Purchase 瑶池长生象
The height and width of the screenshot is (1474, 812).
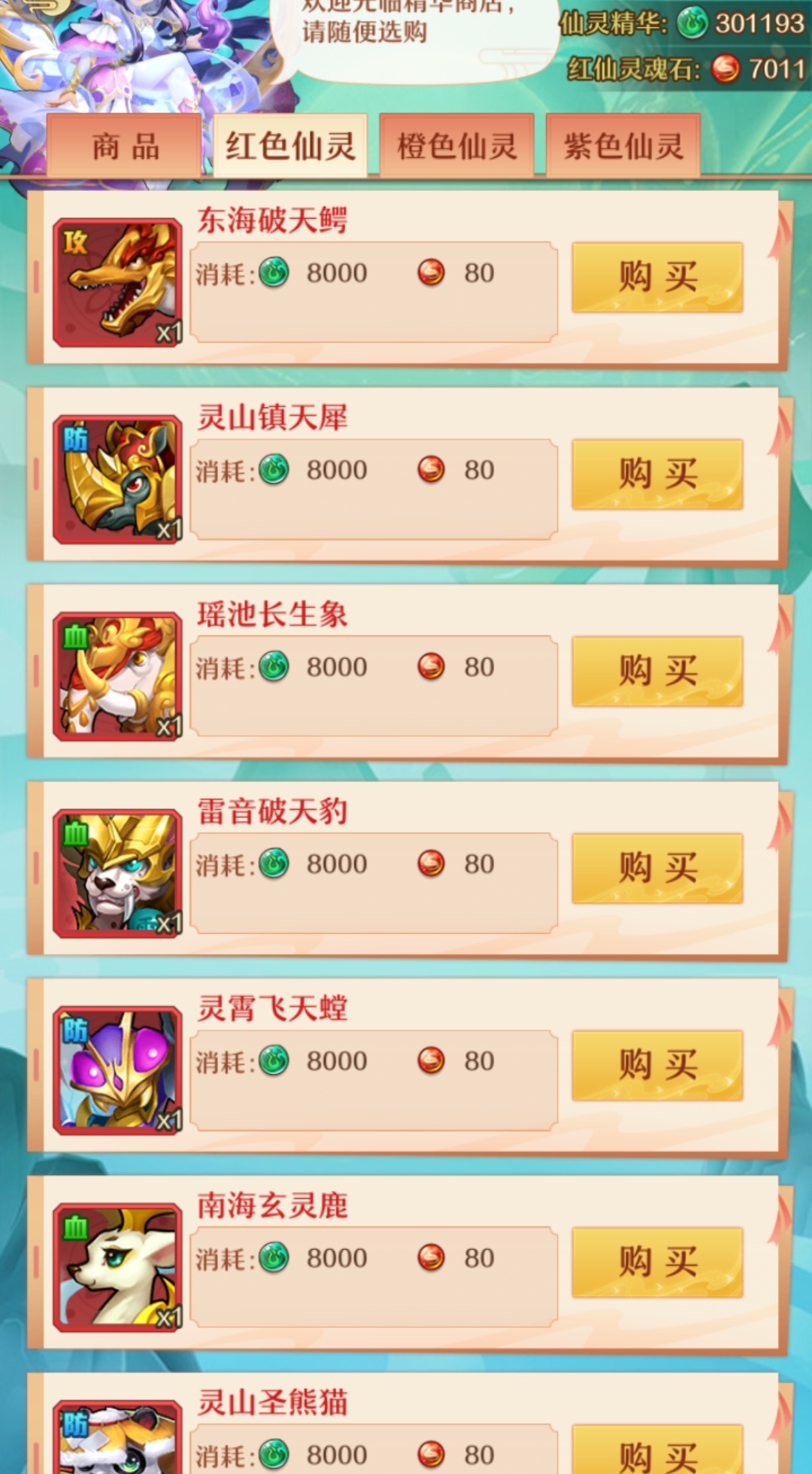[657, 671]
